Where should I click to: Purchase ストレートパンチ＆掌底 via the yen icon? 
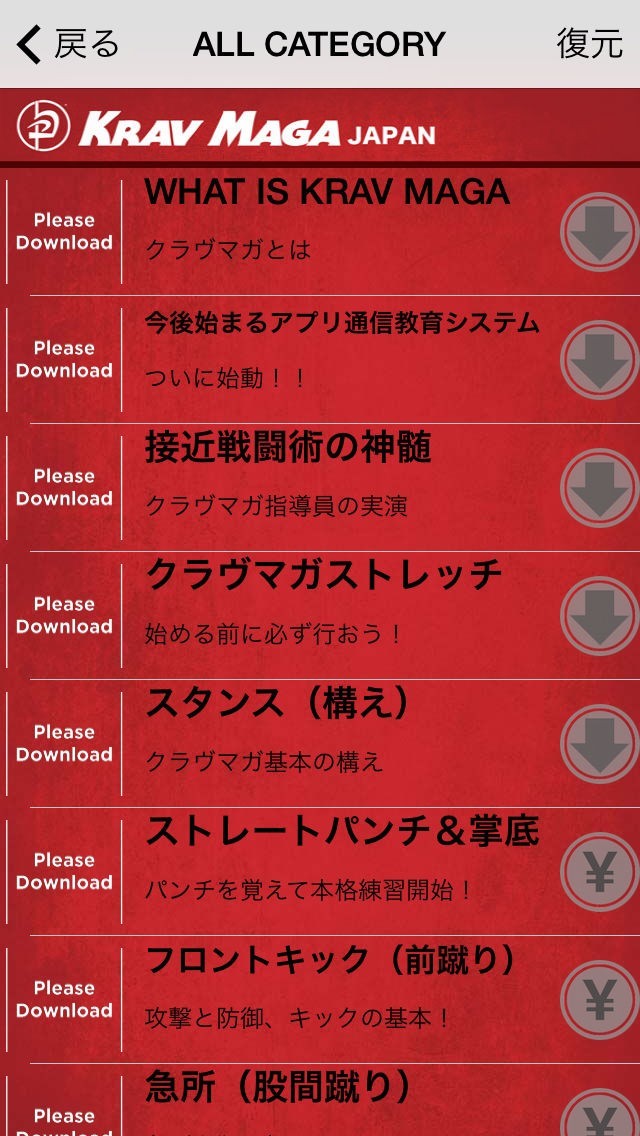click(599, 872)
